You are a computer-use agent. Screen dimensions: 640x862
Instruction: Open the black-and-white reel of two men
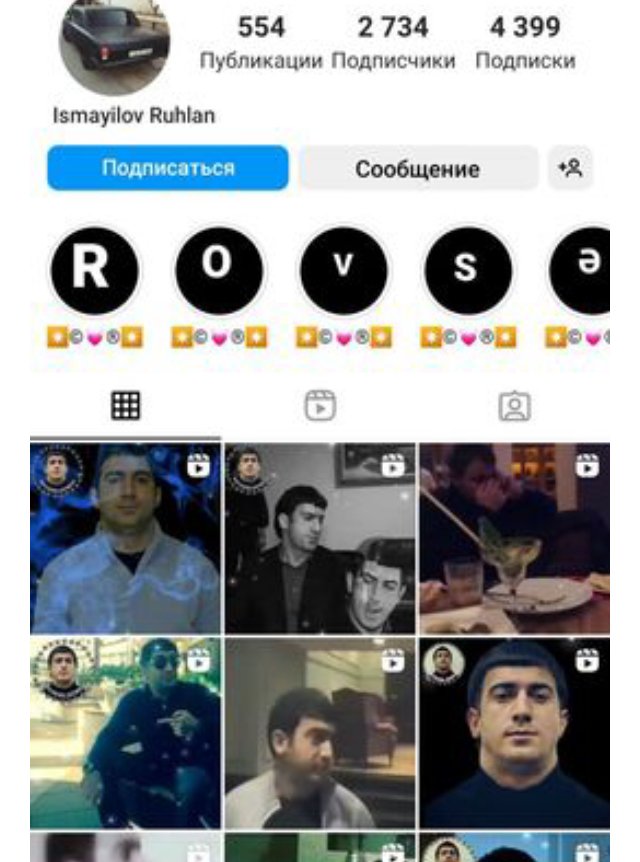pyautogui.click(x=320, y=538)
